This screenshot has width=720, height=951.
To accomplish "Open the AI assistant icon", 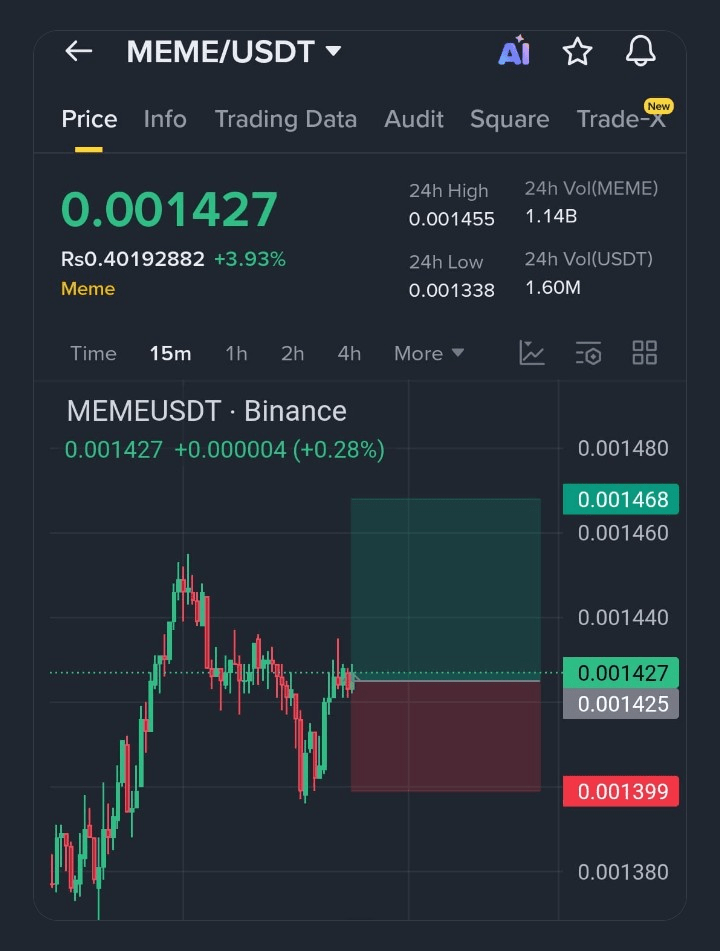I will point(514,52).
